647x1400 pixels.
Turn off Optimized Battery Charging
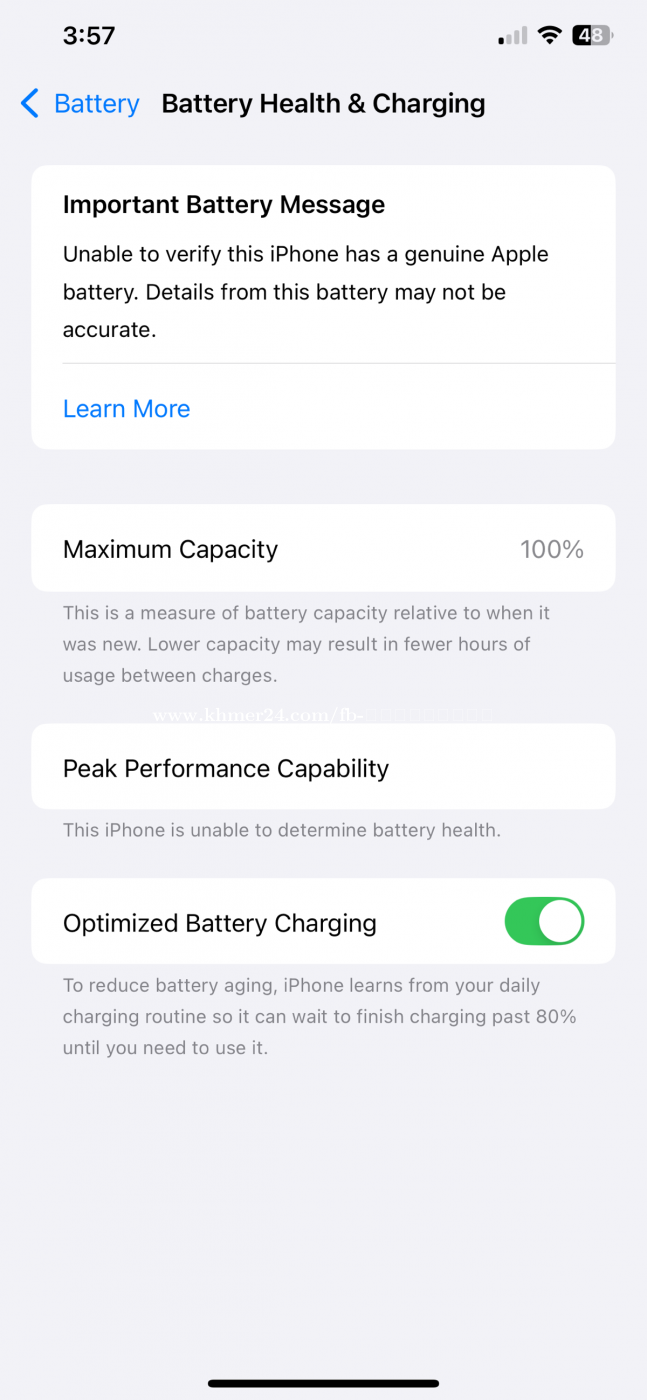point(544,921)
